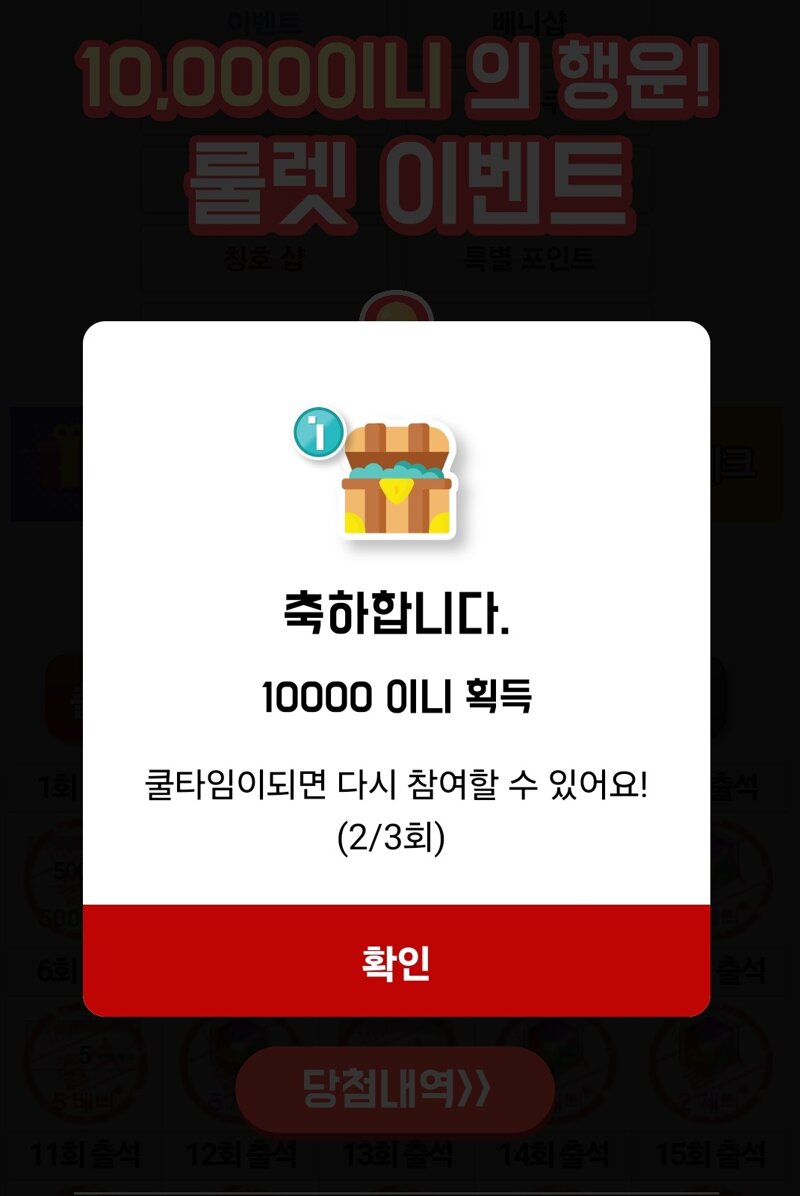
Task: Confirm the dialog with 확인 button
Action: tap(396, 961)
